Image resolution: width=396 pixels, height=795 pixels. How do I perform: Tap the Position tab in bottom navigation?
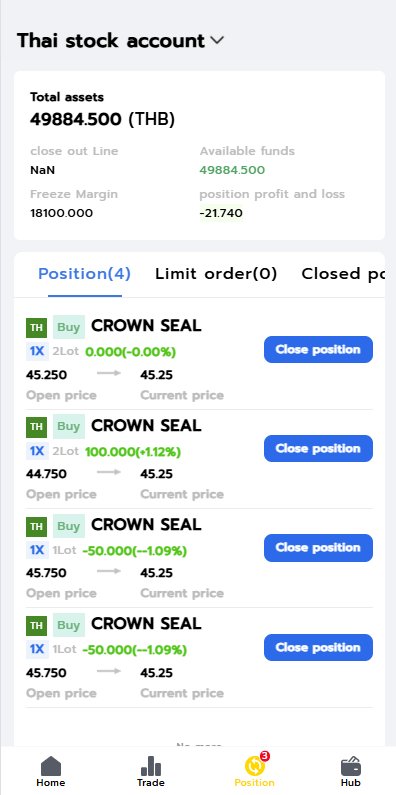(255, 771)
